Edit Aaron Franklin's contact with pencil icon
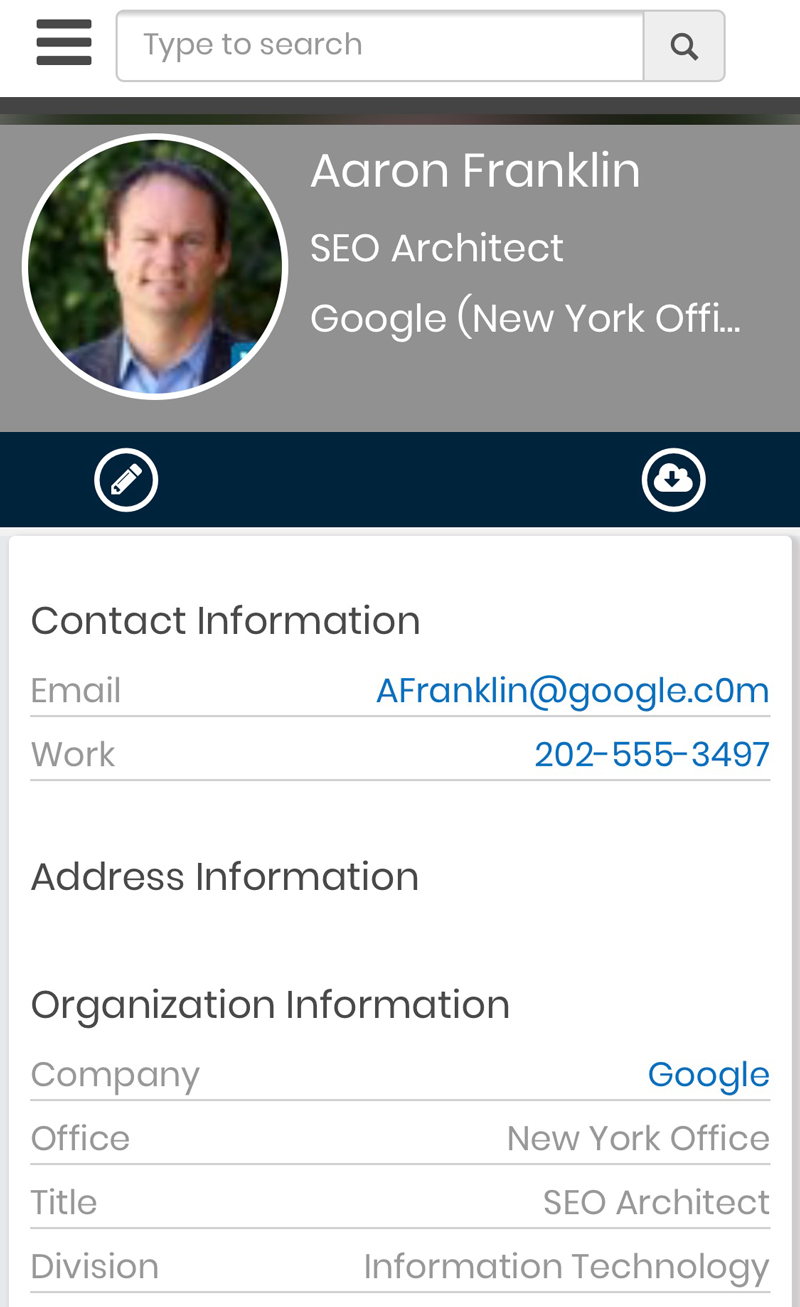 [126, 480]
